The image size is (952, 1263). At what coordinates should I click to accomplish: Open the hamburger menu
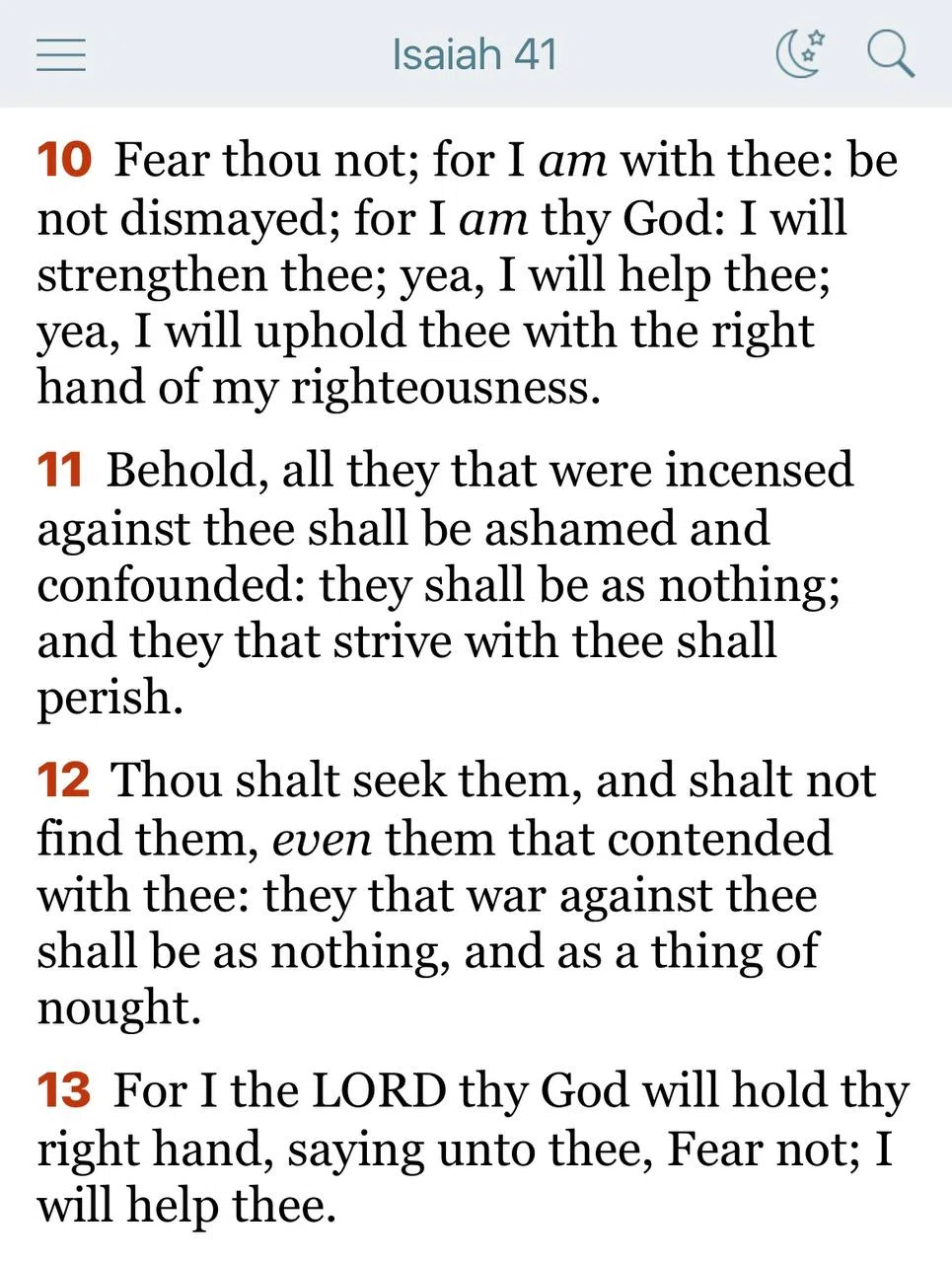click(61, 54)
